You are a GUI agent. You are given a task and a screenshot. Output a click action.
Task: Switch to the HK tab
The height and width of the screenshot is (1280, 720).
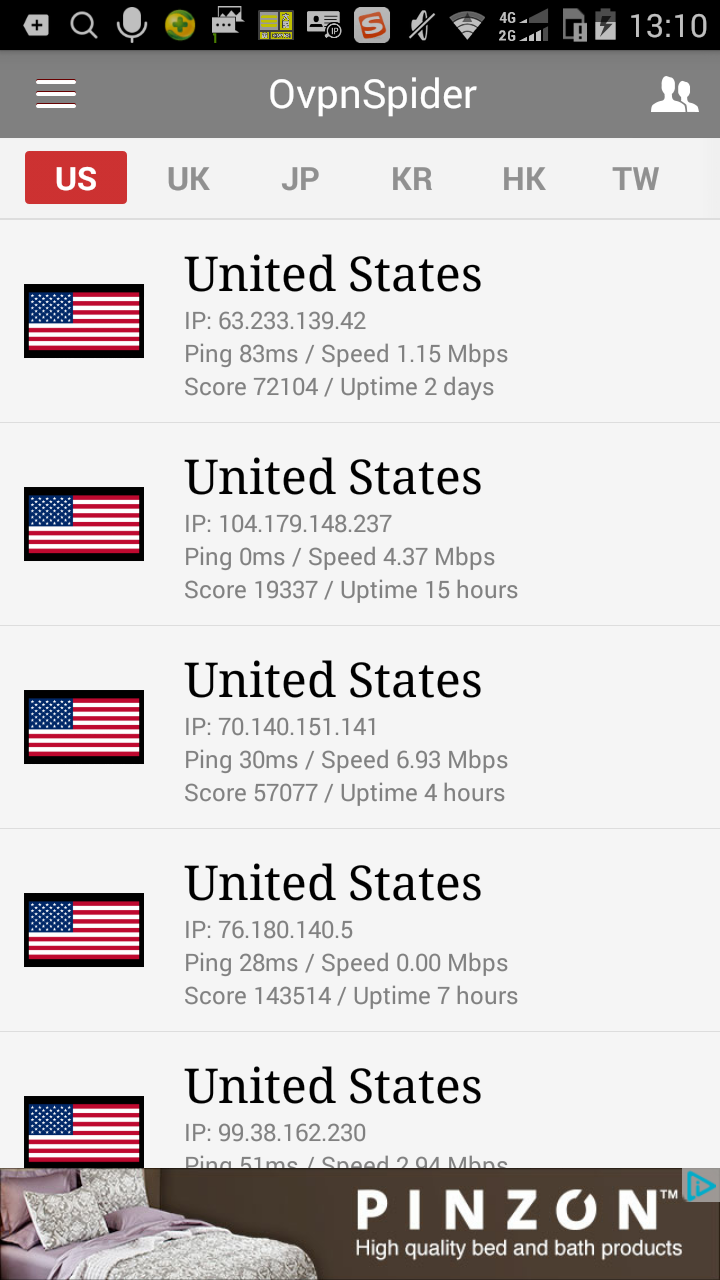[x=524, y=179]
